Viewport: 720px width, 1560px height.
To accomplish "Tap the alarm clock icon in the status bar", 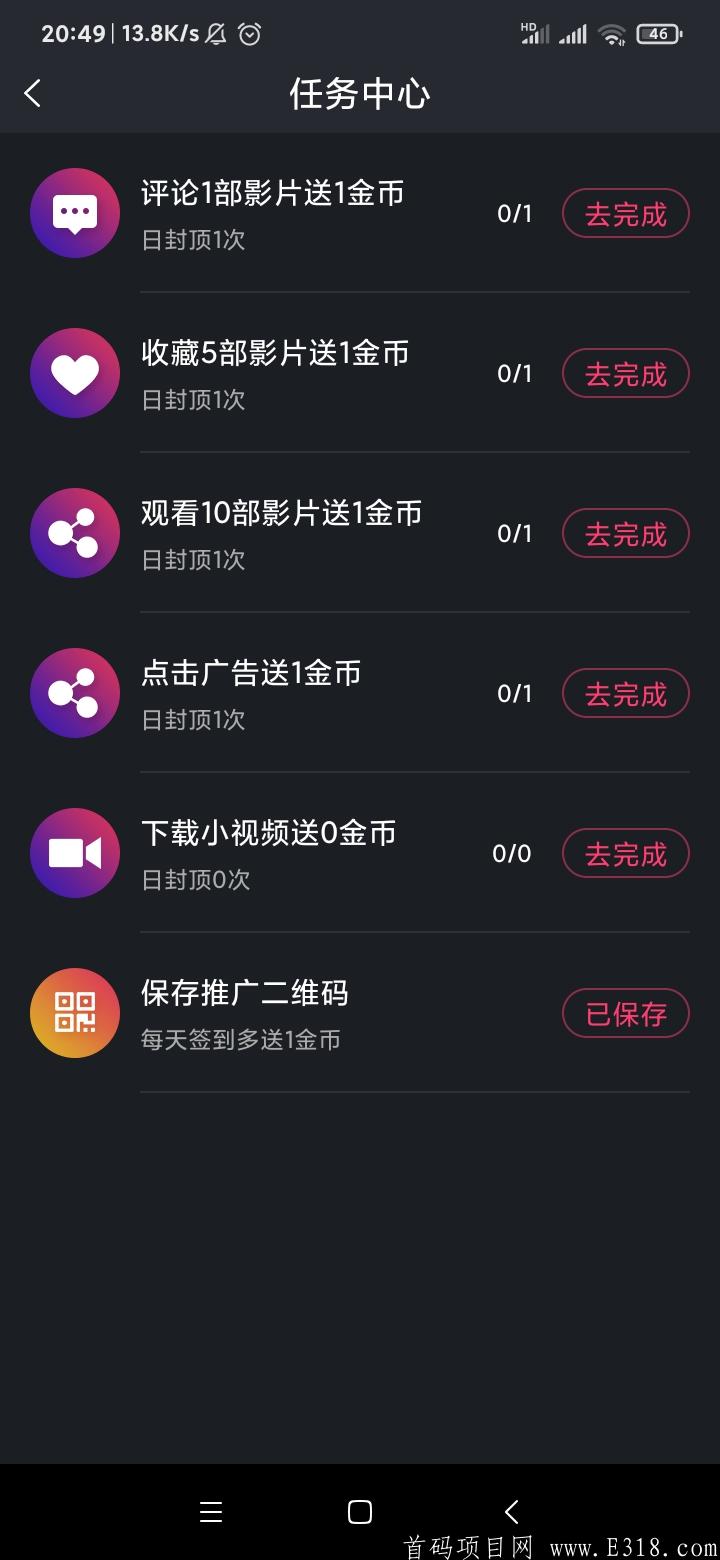I will [x=249, y=33].
